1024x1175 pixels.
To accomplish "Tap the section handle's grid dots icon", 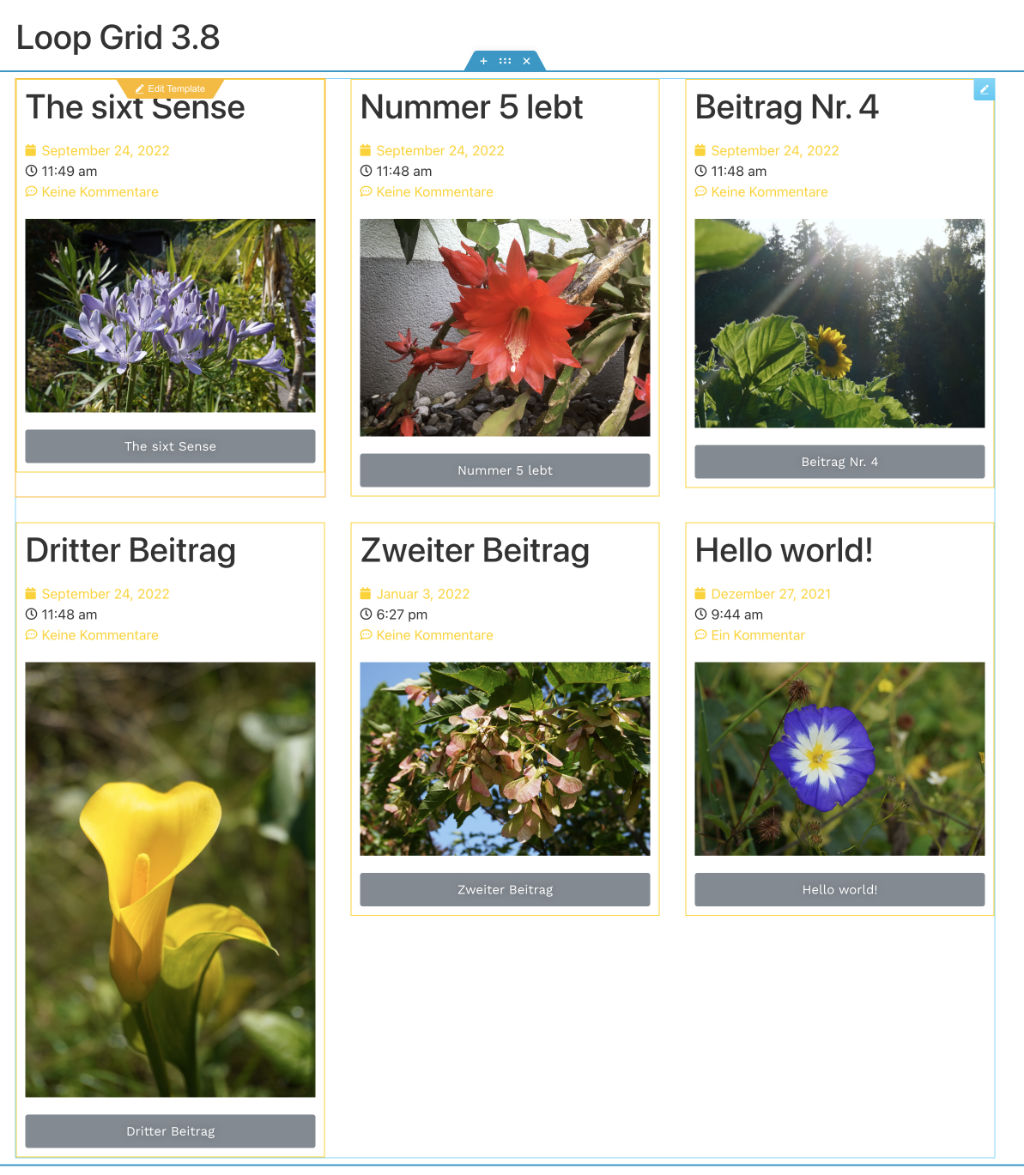I will coord(505,61).
